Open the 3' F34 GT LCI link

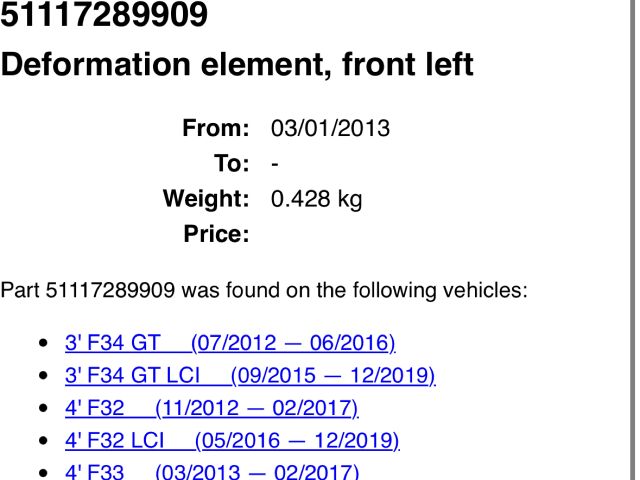coord(250,375)
